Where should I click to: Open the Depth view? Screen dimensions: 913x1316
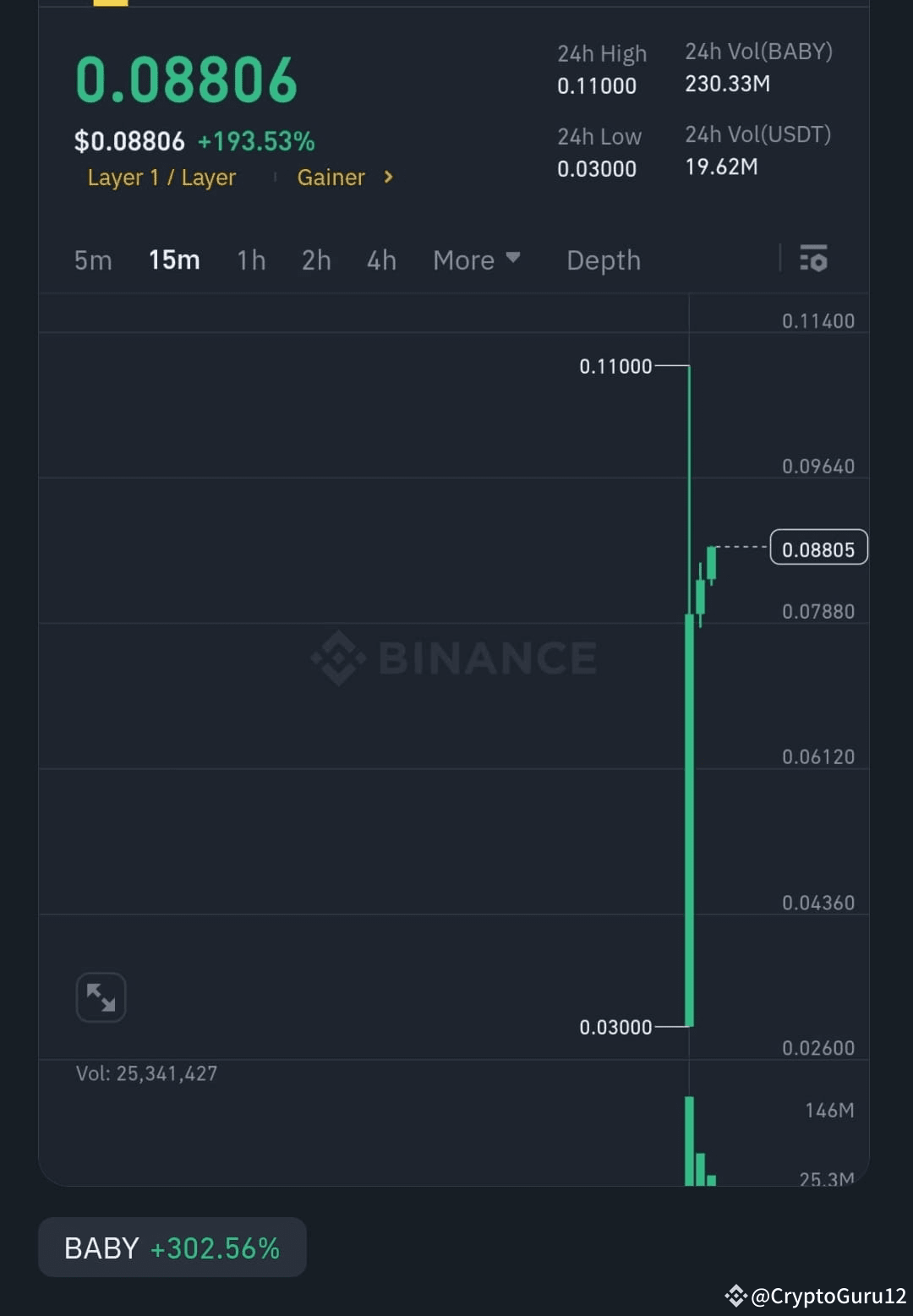click(603, 260)
